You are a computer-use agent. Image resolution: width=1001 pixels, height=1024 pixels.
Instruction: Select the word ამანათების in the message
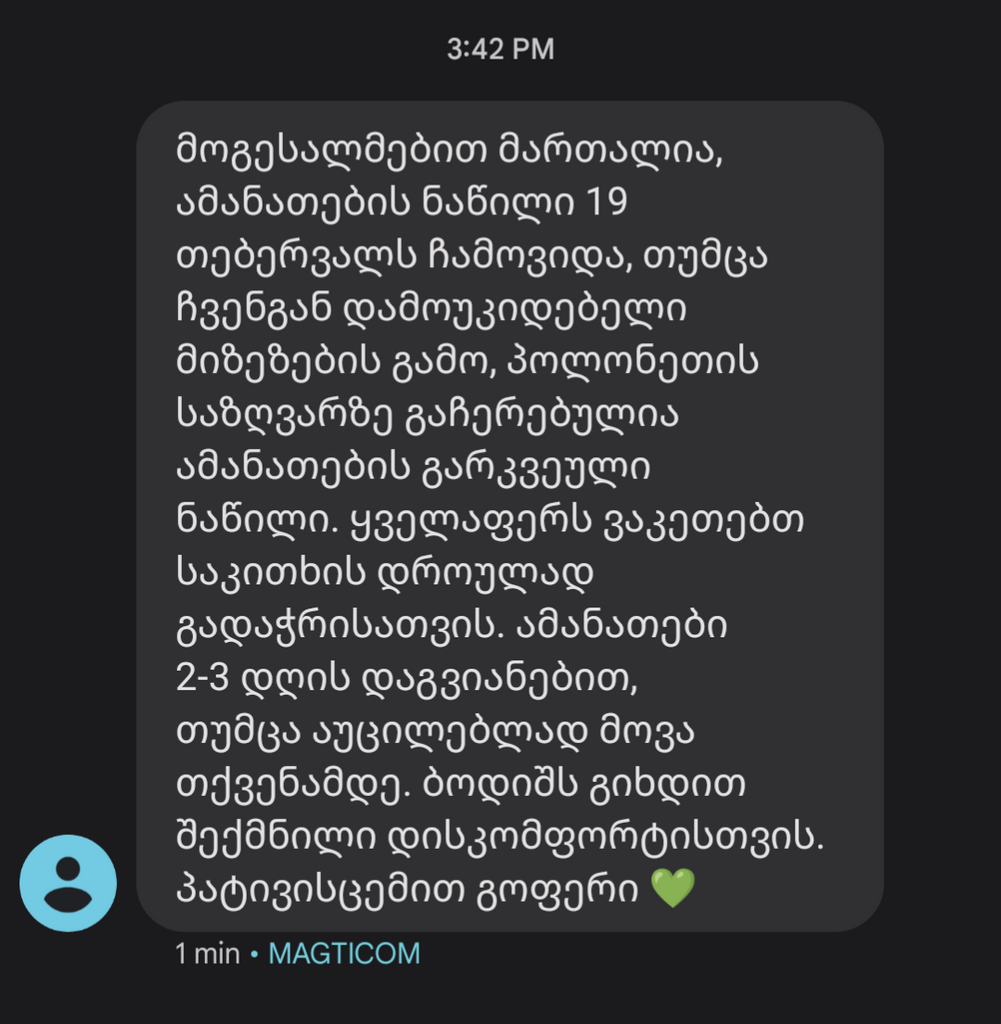click(290, 202)
